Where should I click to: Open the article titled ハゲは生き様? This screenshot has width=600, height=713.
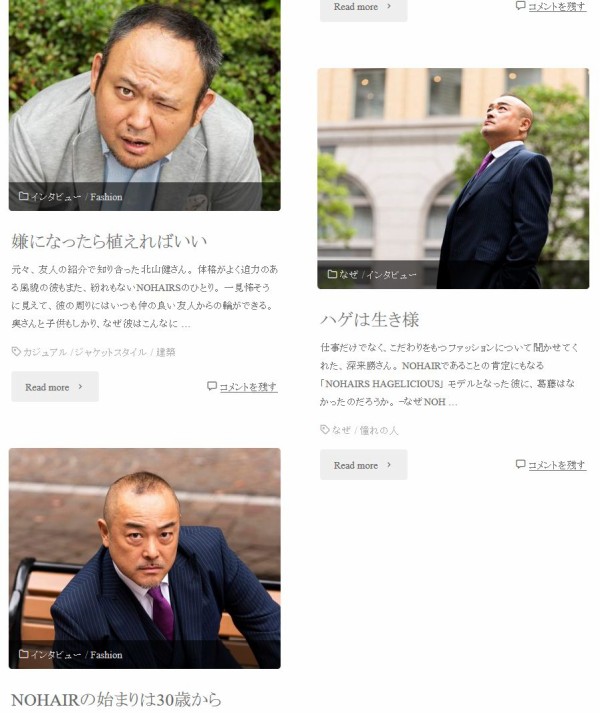[x=369, y=319]
